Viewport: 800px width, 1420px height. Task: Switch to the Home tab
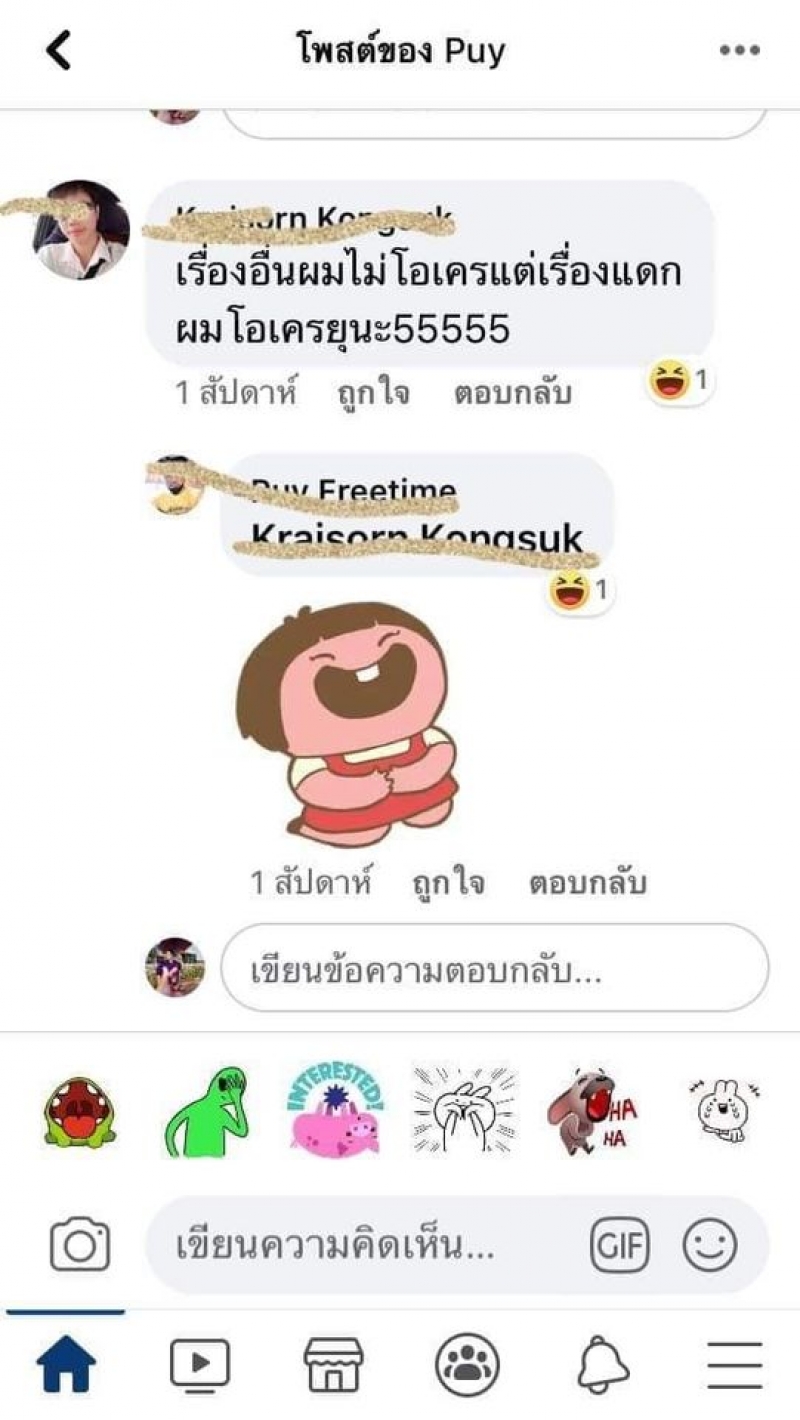[x=66, y=1363]
